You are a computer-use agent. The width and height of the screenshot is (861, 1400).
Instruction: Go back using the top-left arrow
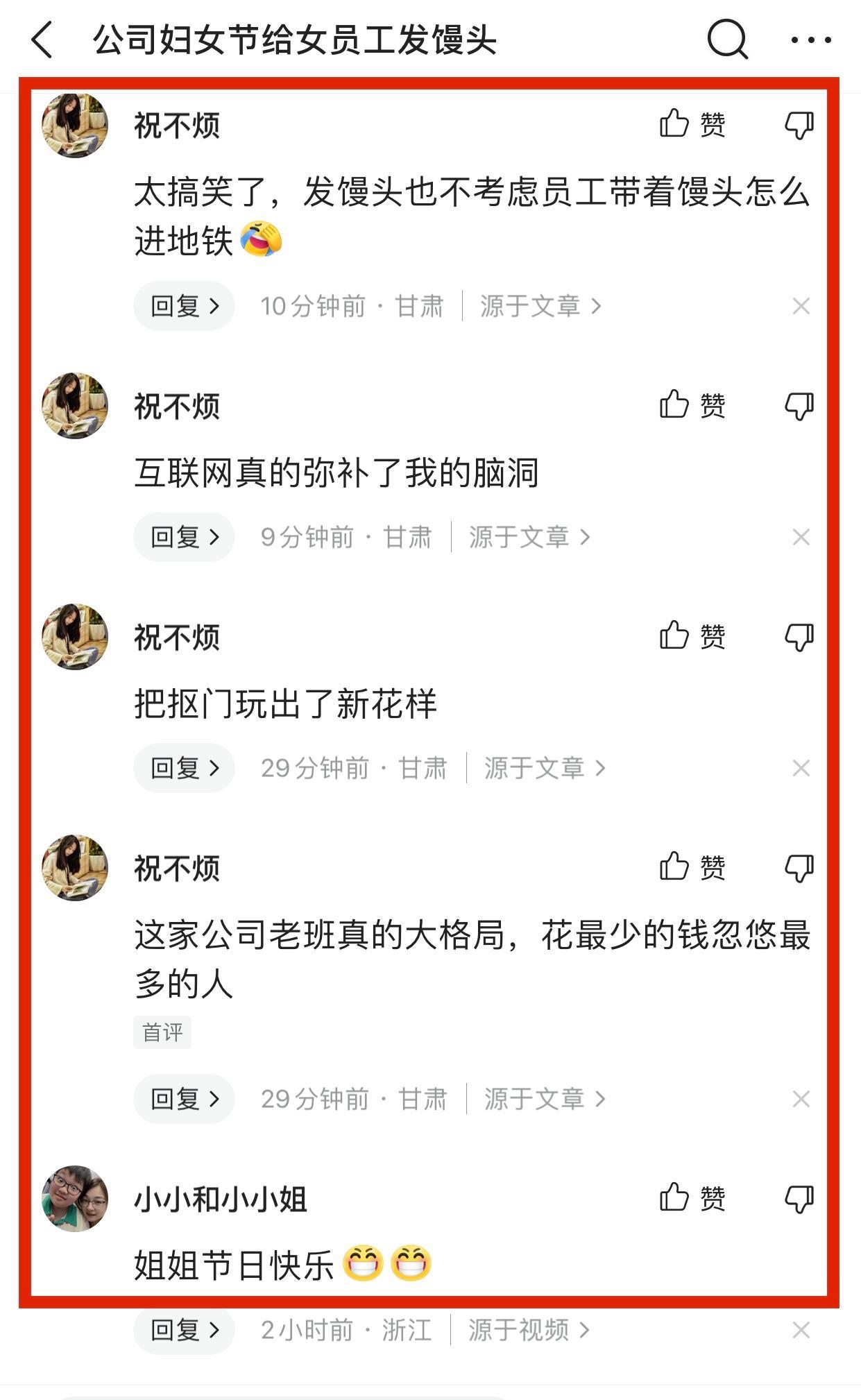pos(43,40)
